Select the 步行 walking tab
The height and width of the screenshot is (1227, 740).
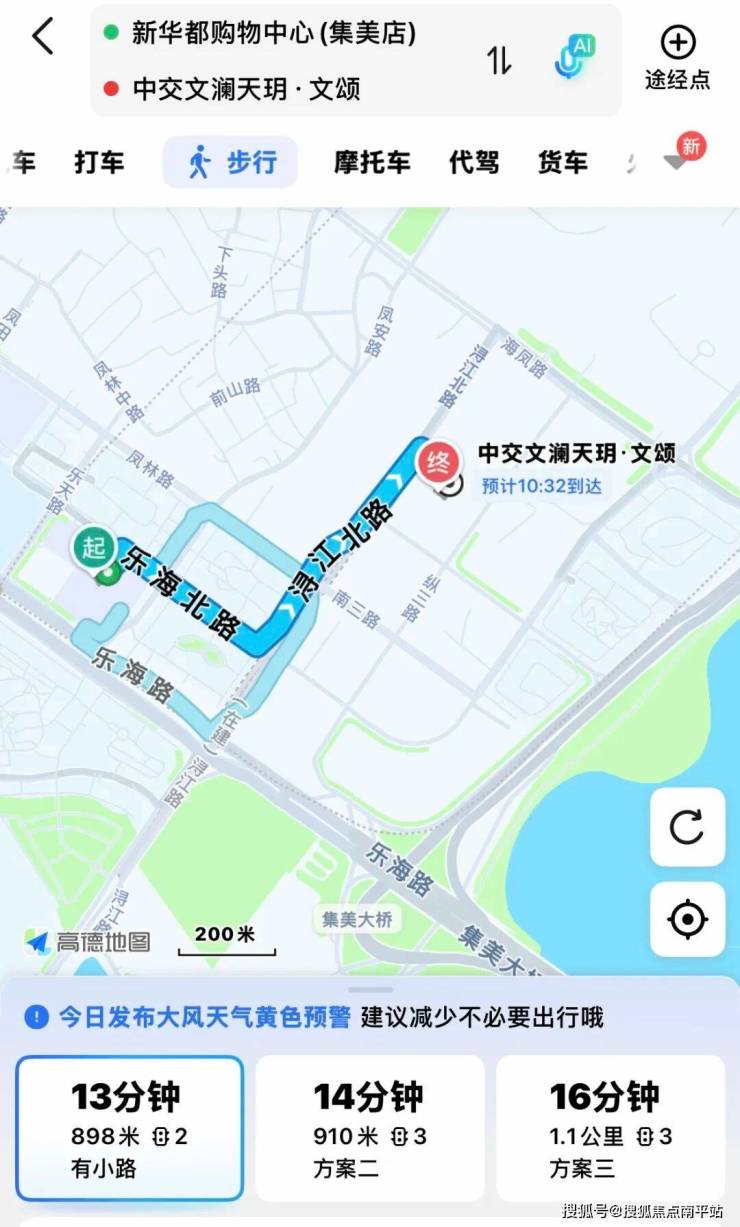tap(231, 162)
